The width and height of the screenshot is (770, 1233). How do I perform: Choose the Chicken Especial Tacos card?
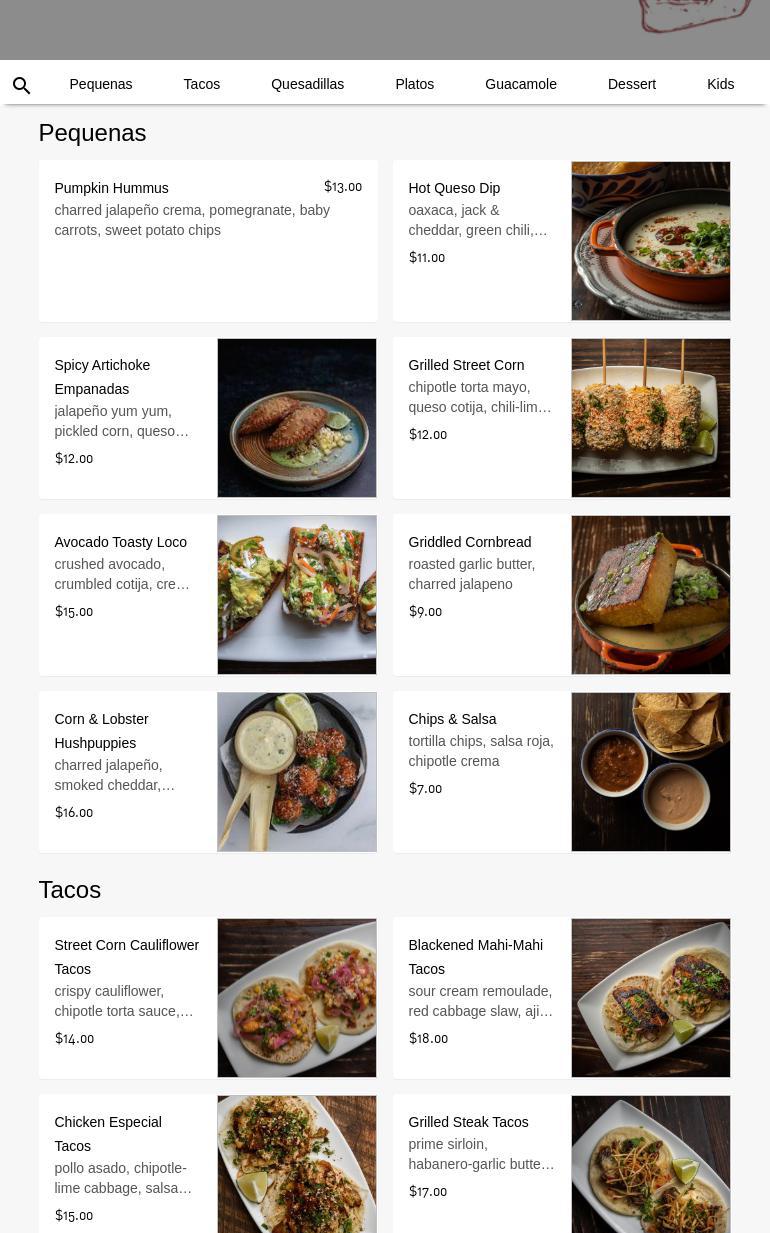pos(208,1165)
